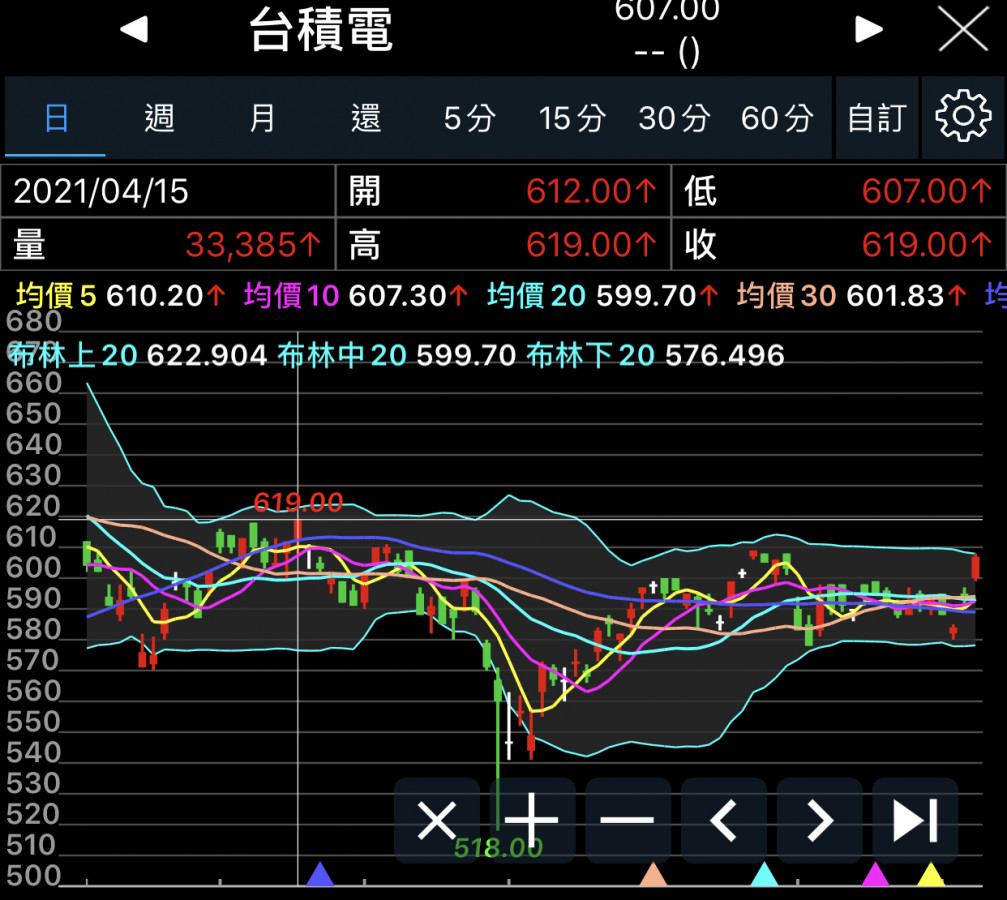Open chart settings gear
The image size is (1007, 900).
coord(963,118)
